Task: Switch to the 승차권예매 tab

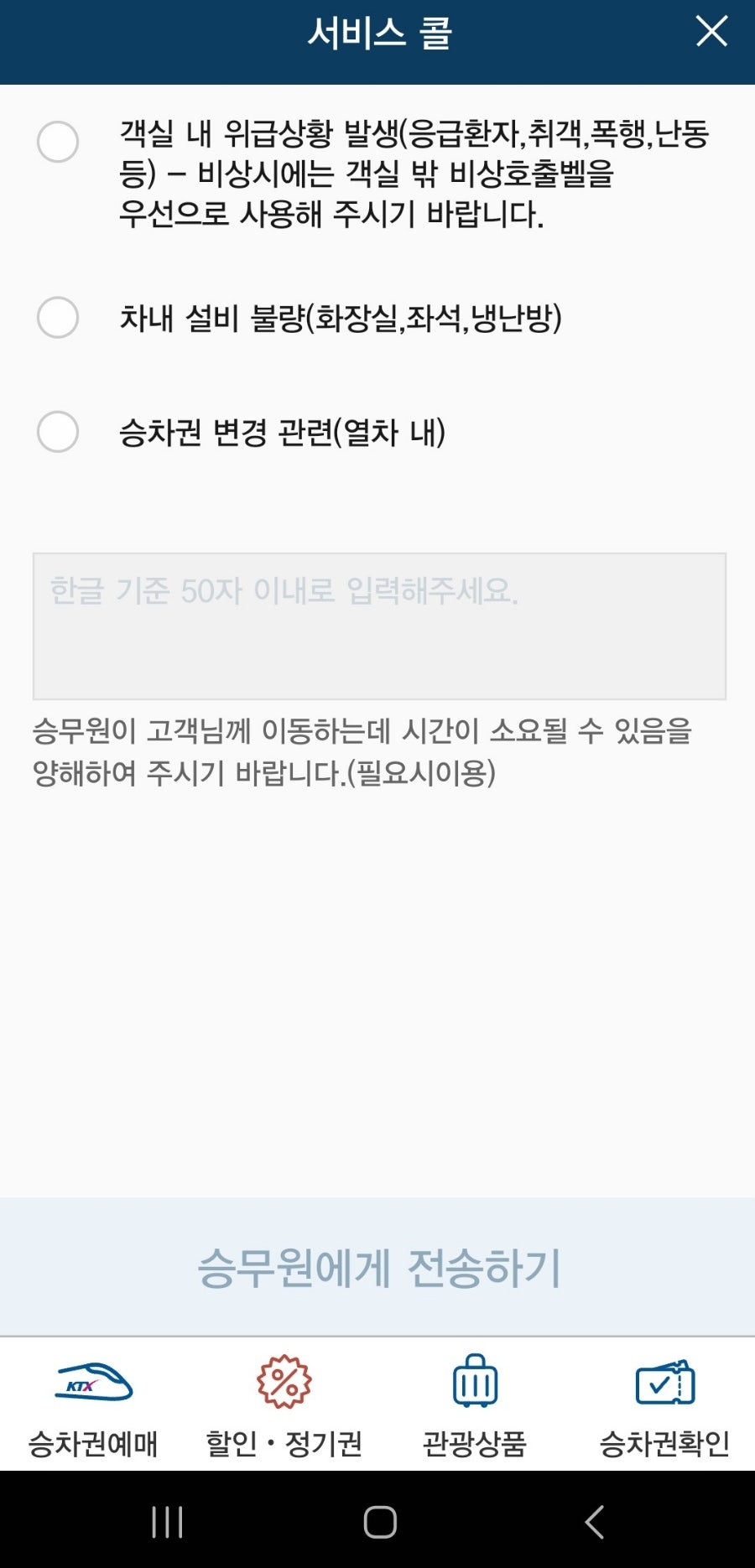Action: [93, 1404]
